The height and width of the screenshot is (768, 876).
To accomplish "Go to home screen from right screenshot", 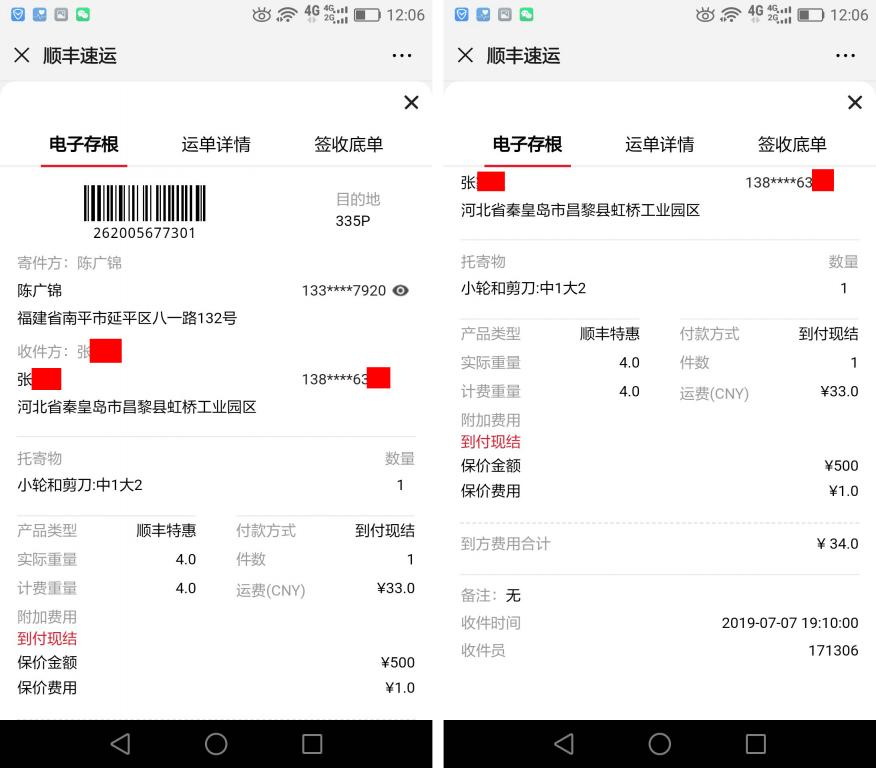I will (x=659, y=744).
